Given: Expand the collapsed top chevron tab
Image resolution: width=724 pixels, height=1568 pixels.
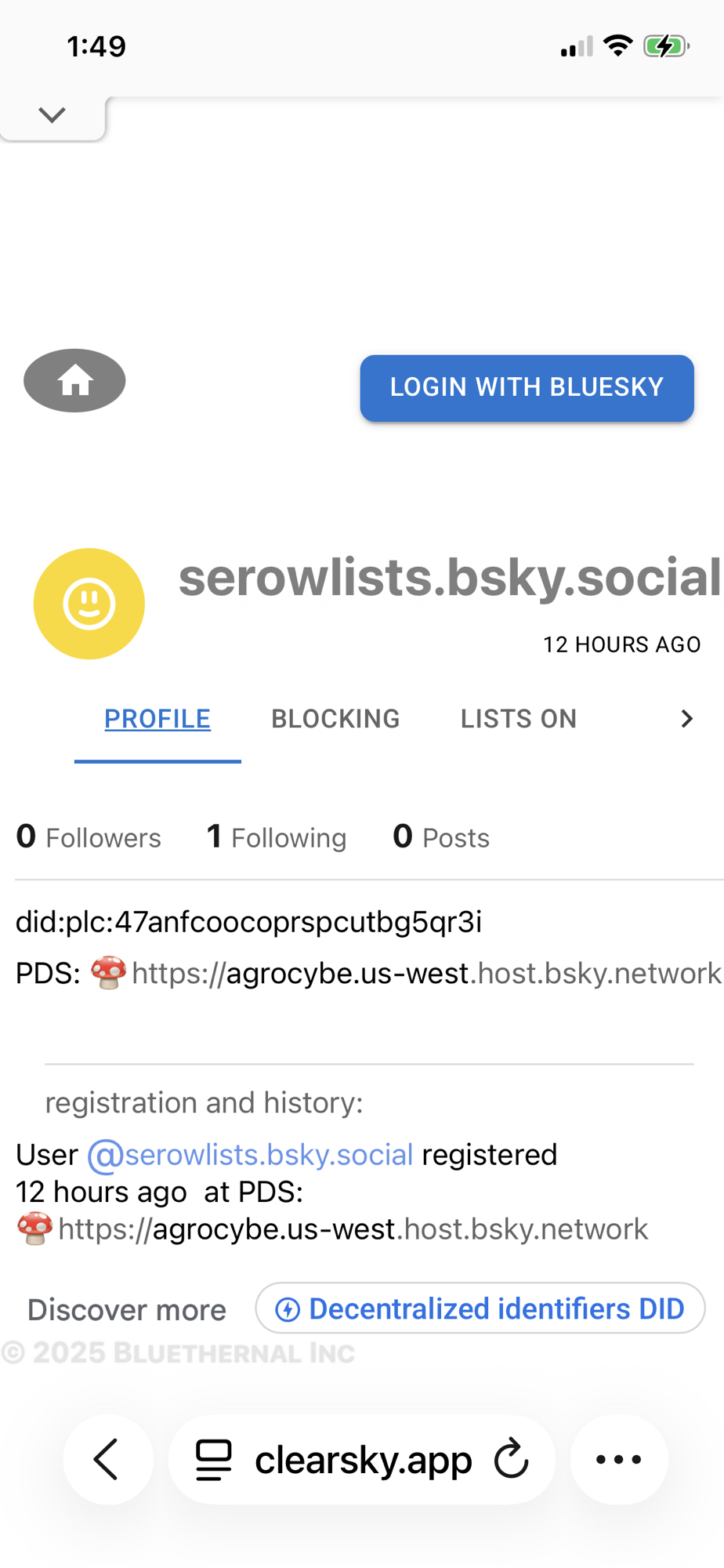Looking at the screenshot, I should [52, 116].
